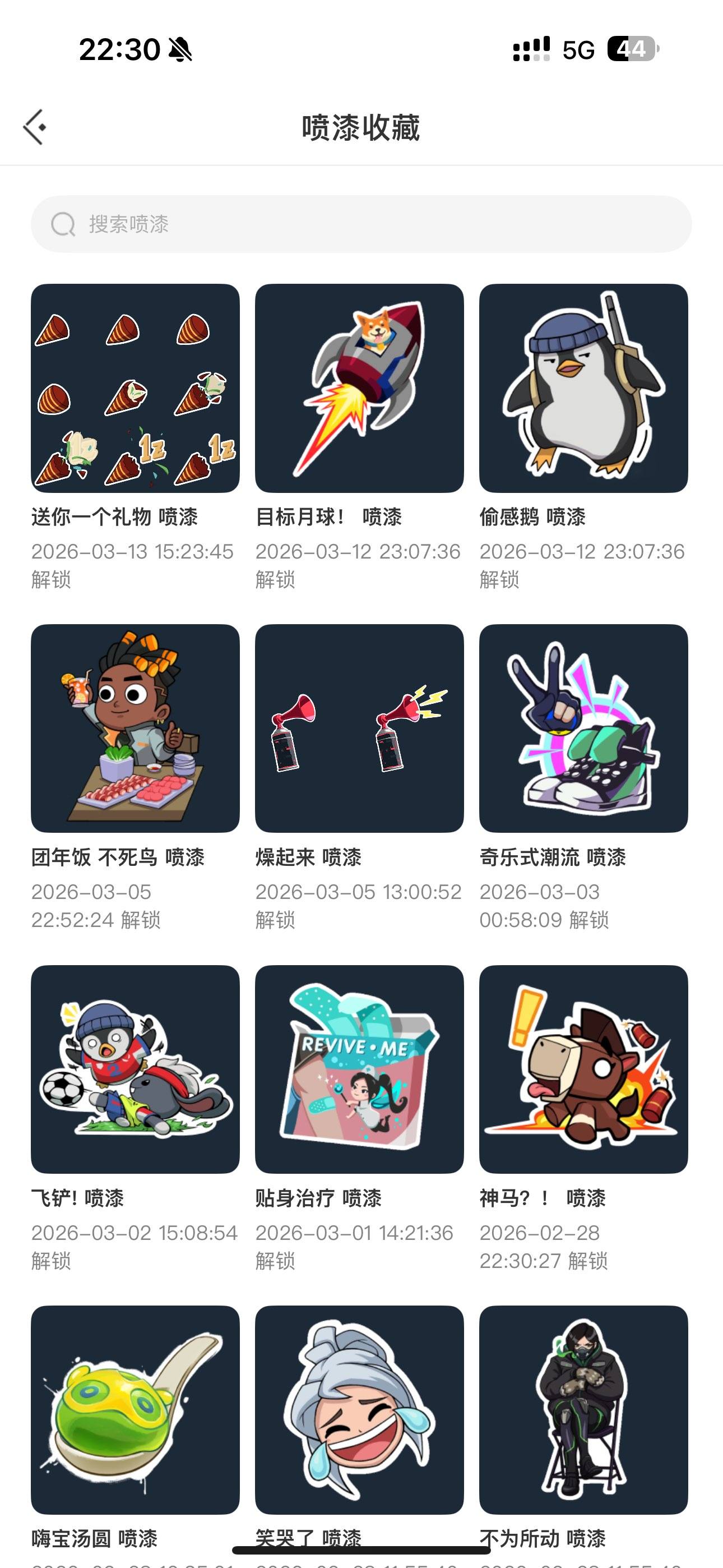The image size is (723, 1568).
Task: Open the 搜索喷漆 search input field
Action: [243, 225]
